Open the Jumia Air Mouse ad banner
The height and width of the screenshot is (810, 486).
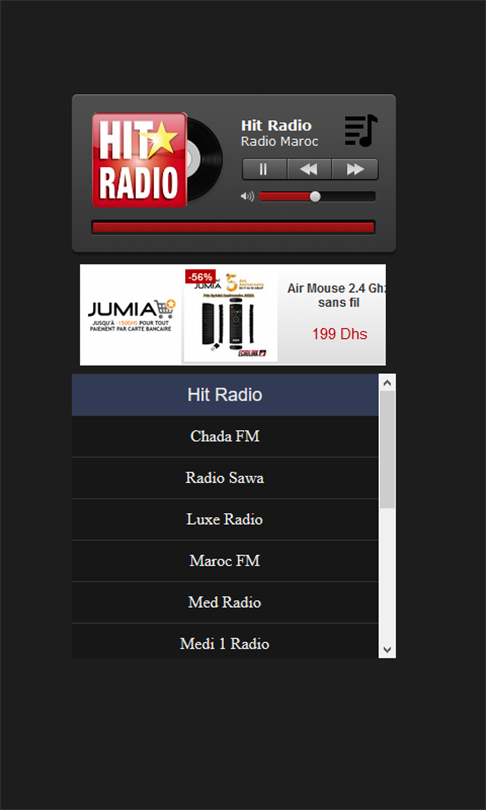232,315
